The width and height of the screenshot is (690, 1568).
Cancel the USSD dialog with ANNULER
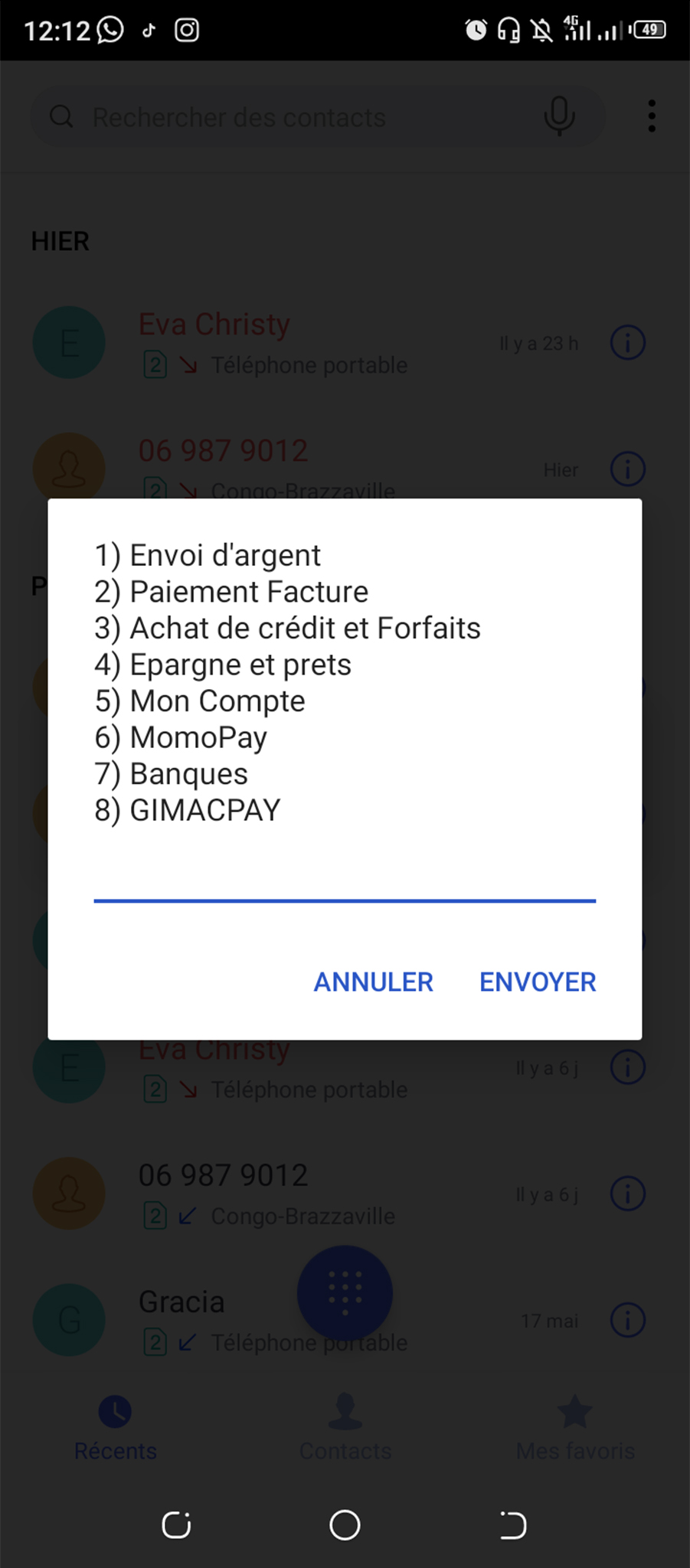tap(374, 982)
